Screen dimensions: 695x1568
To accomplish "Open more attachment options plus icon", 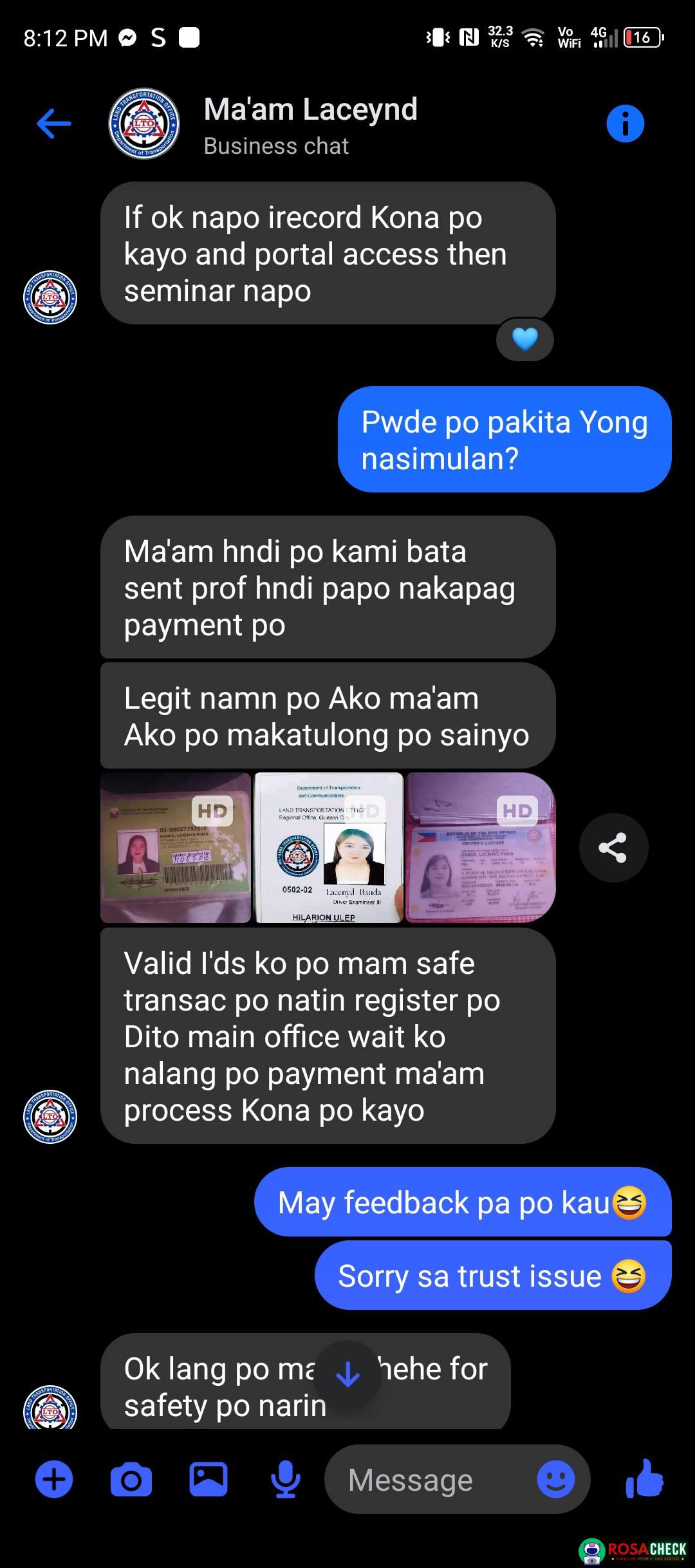I will point(54,1479).
